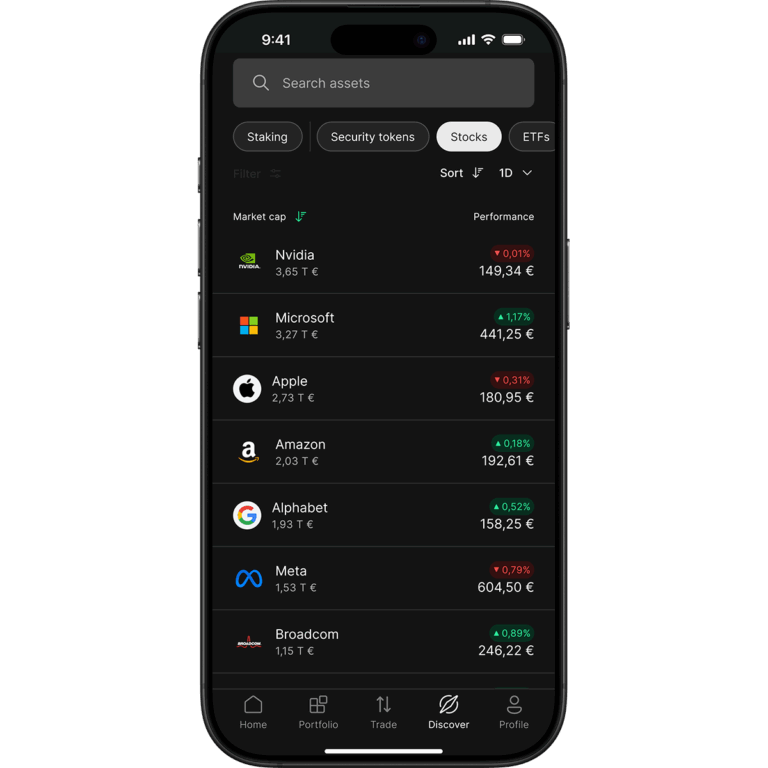Open the Sort options
The height and width of the screenshot is (768, 768).
pyautogui.click(x=461, y=173)
